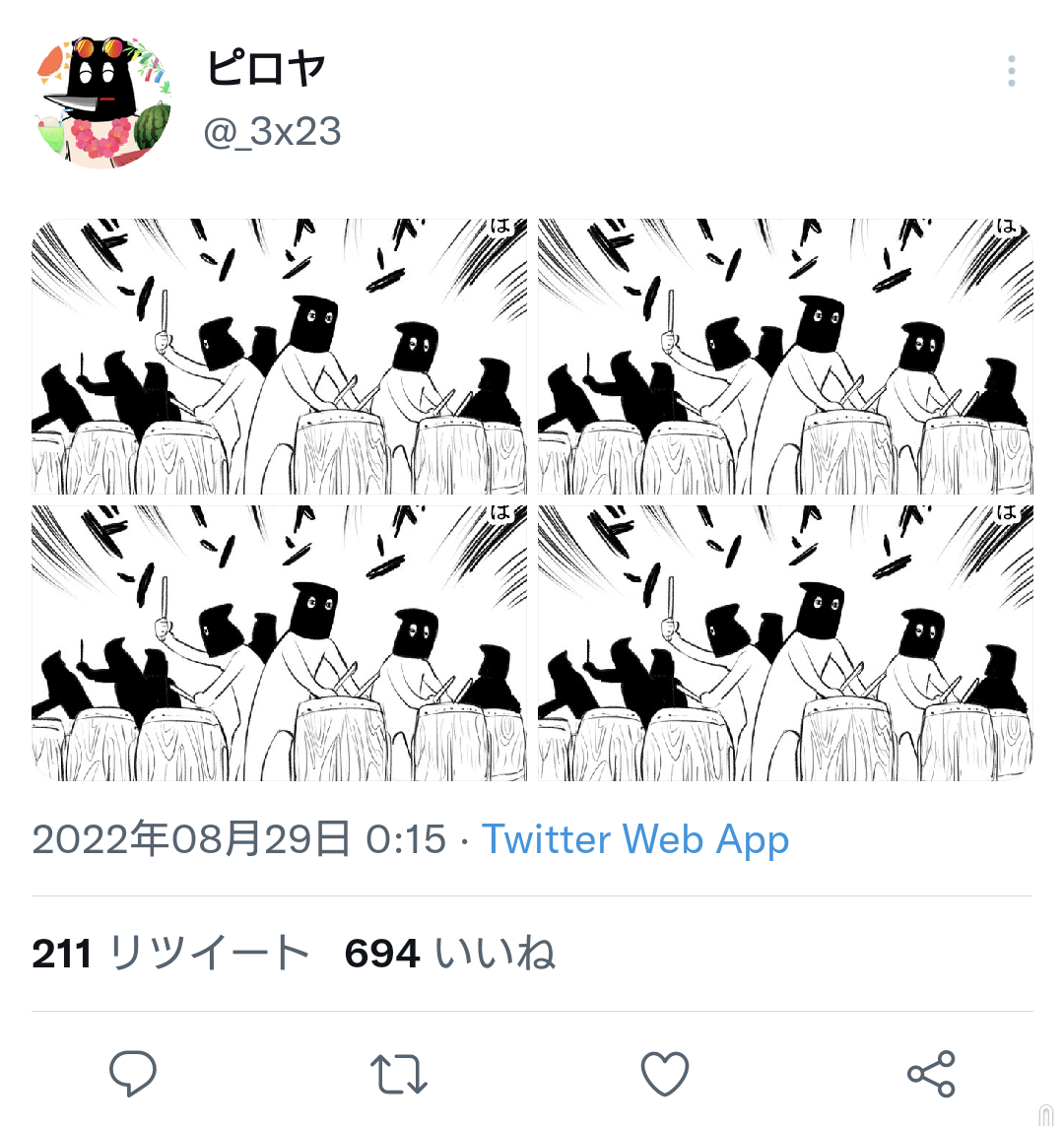The image size is (1064, 1126).
Task: Open the top-left drummers image
Action: click(x=279, y=357)
